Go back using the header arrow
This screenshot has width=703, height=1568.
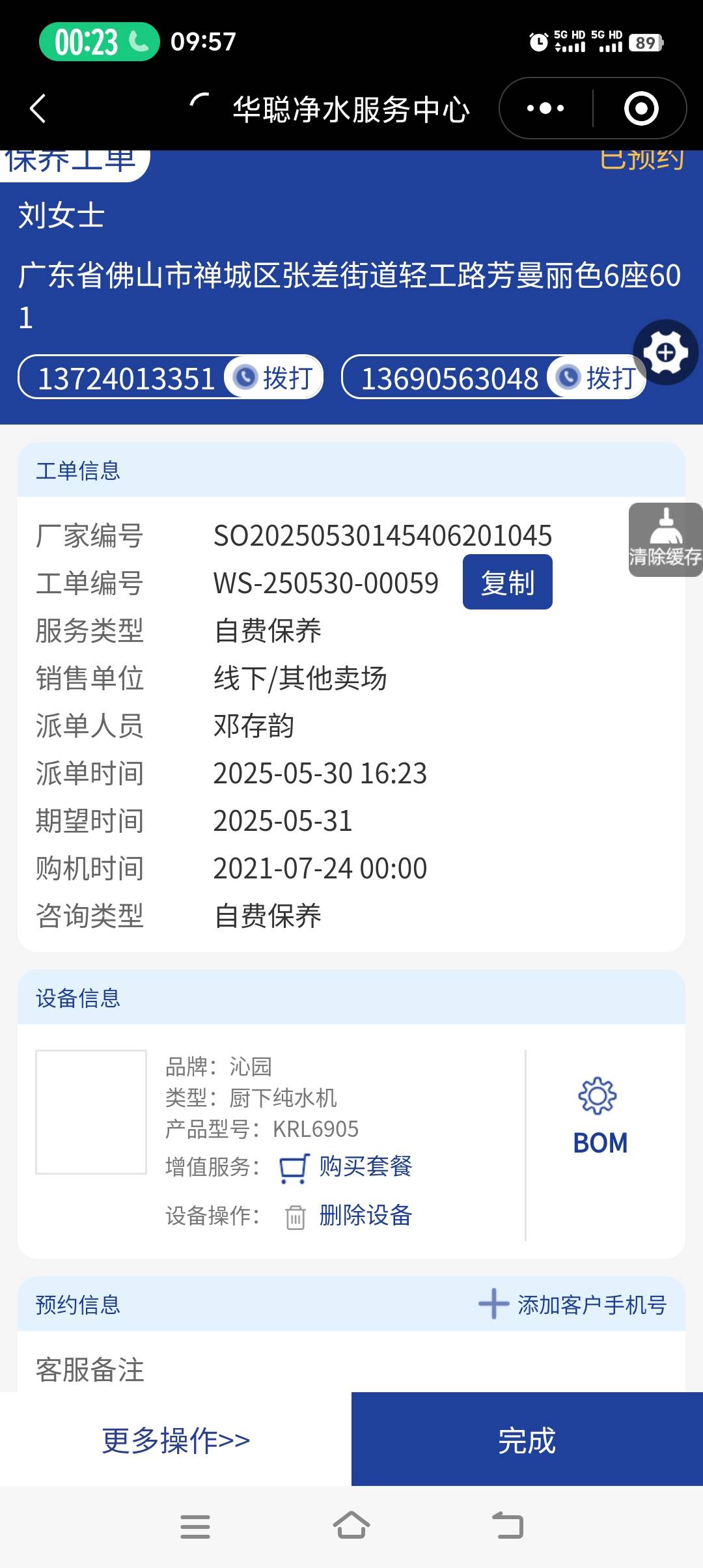[x=38, y=108]
